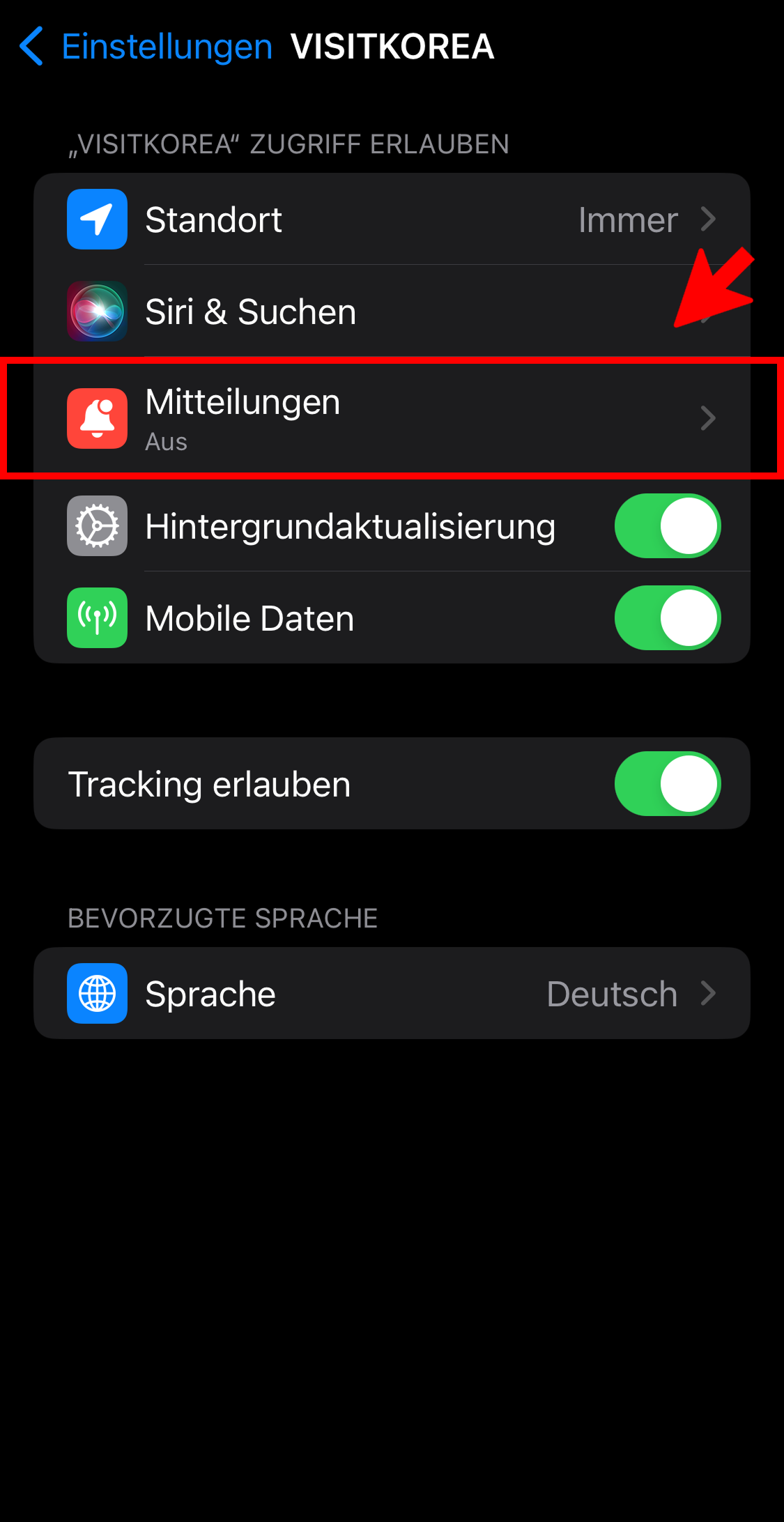Tap the green Mobile Daten antenna icon
Viewport: 784px width, 1522px height.
tap(96, 618)
